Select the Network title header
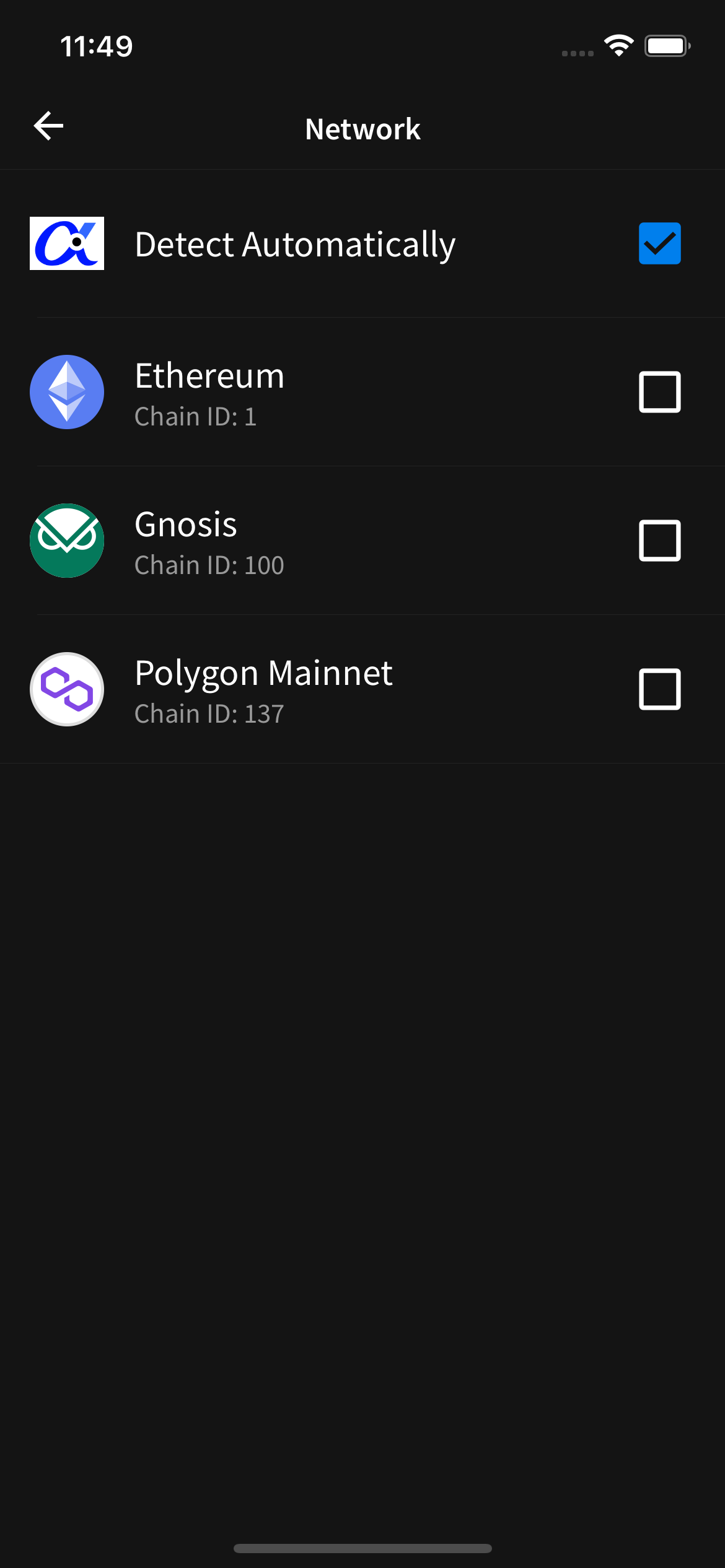The width and height of the screenshot is (725, 1568). point(362,128)
